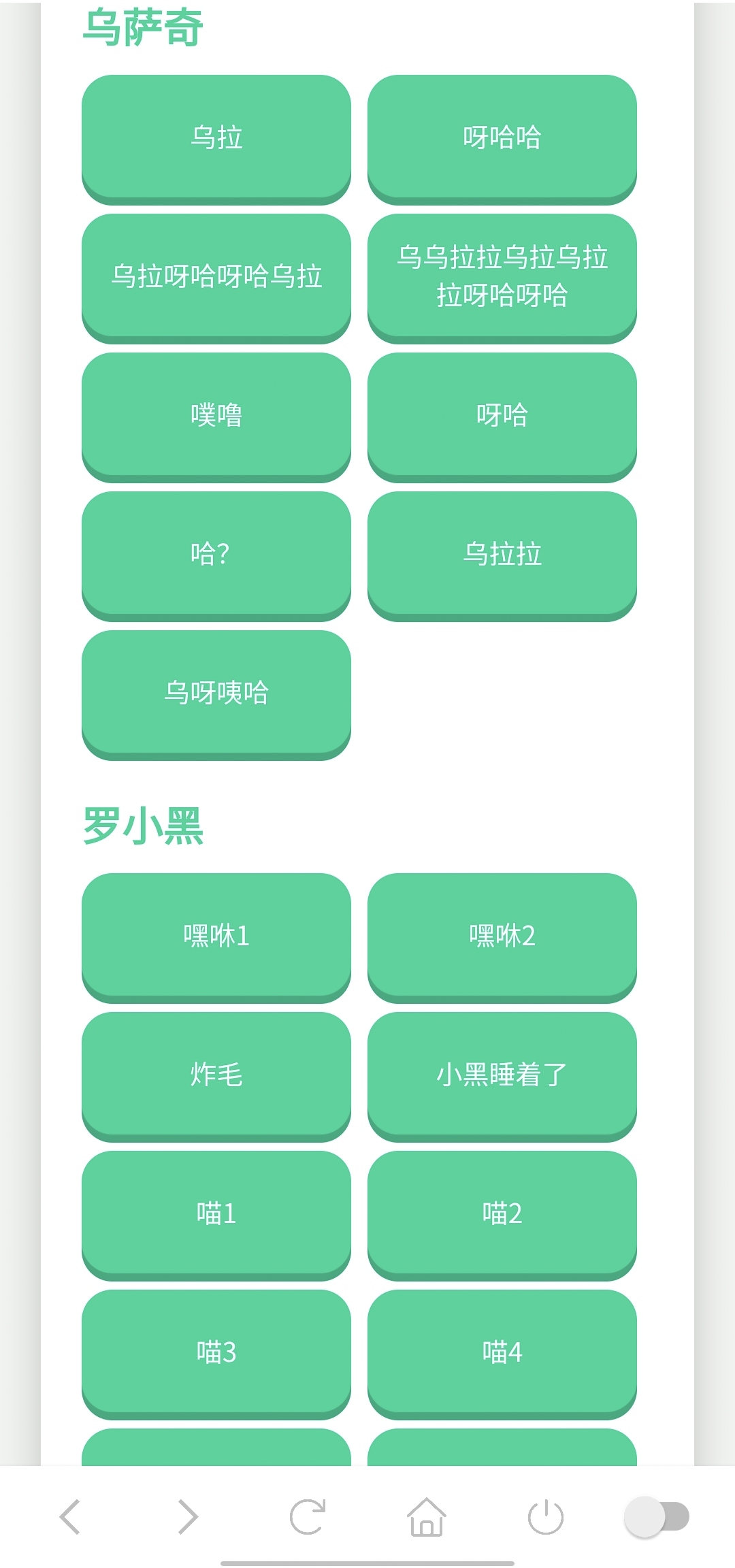Play the 哈? sound
The image size is (735, 1568).
216,554
